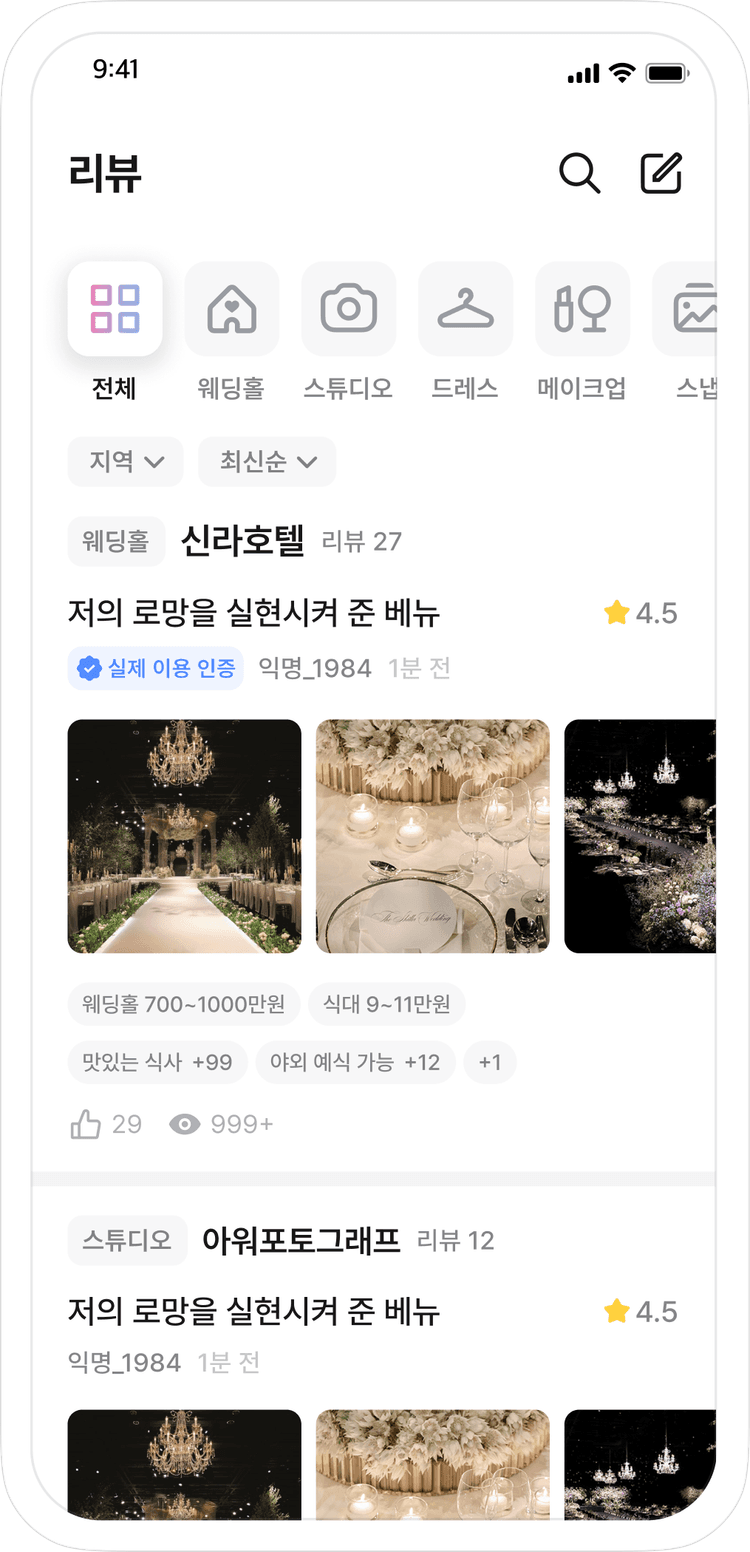The image size is (750, 1552).
Task: View the chandelier aisle photo in 신라호텔 review
Action: (184, 836)
